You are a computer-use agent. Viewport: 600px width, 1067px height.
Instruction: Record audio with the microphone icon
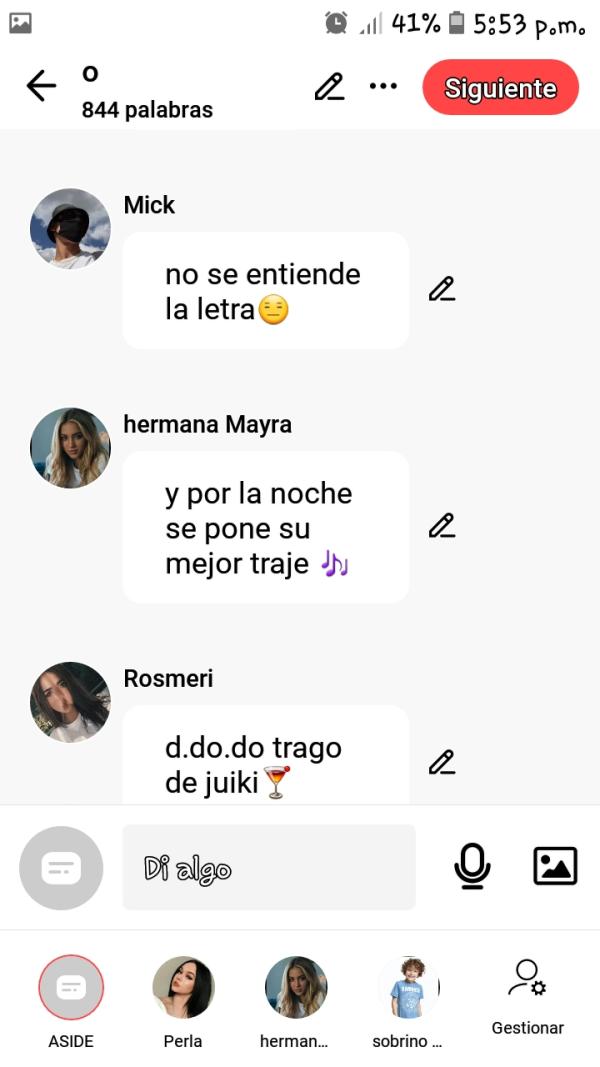[472, 866]
